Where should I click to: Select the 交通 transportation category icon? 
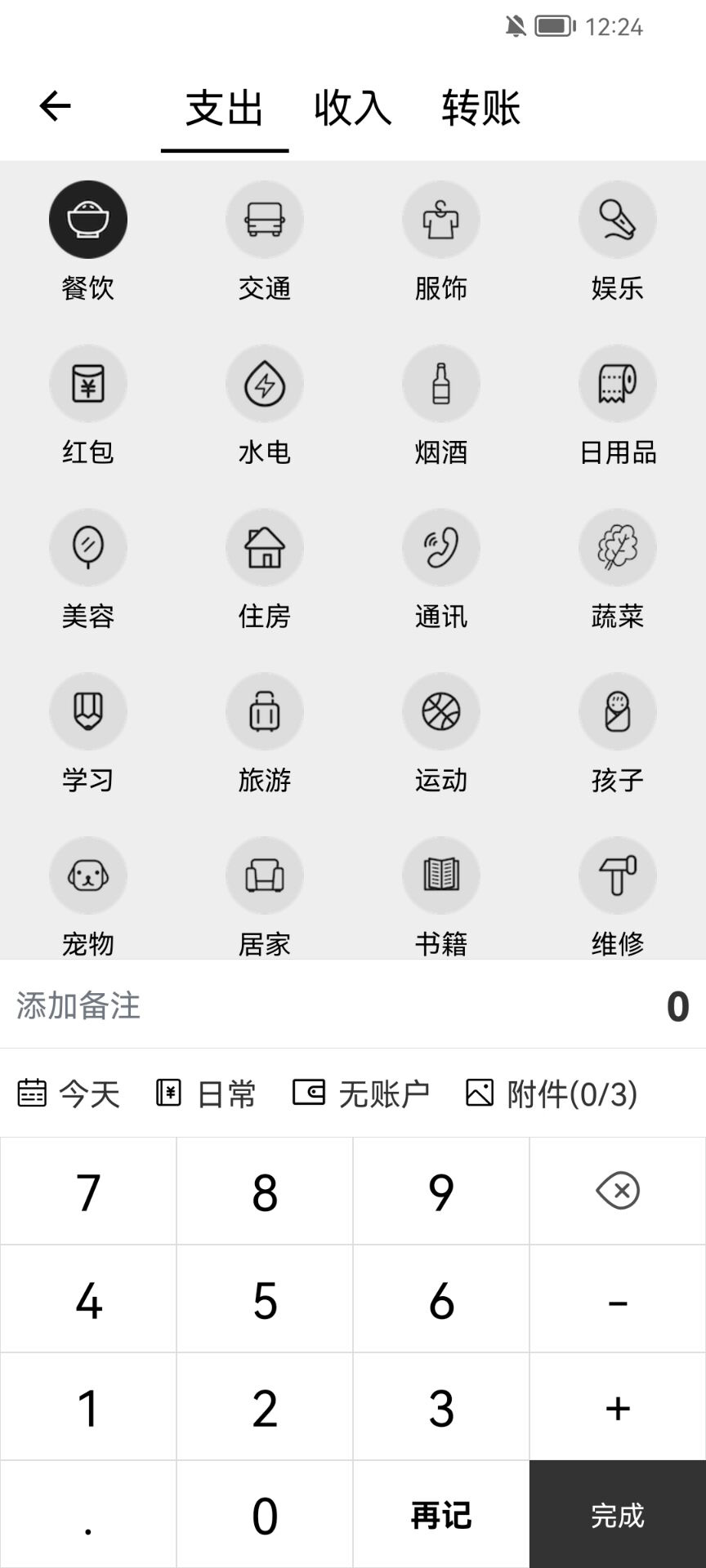(264, 219)
